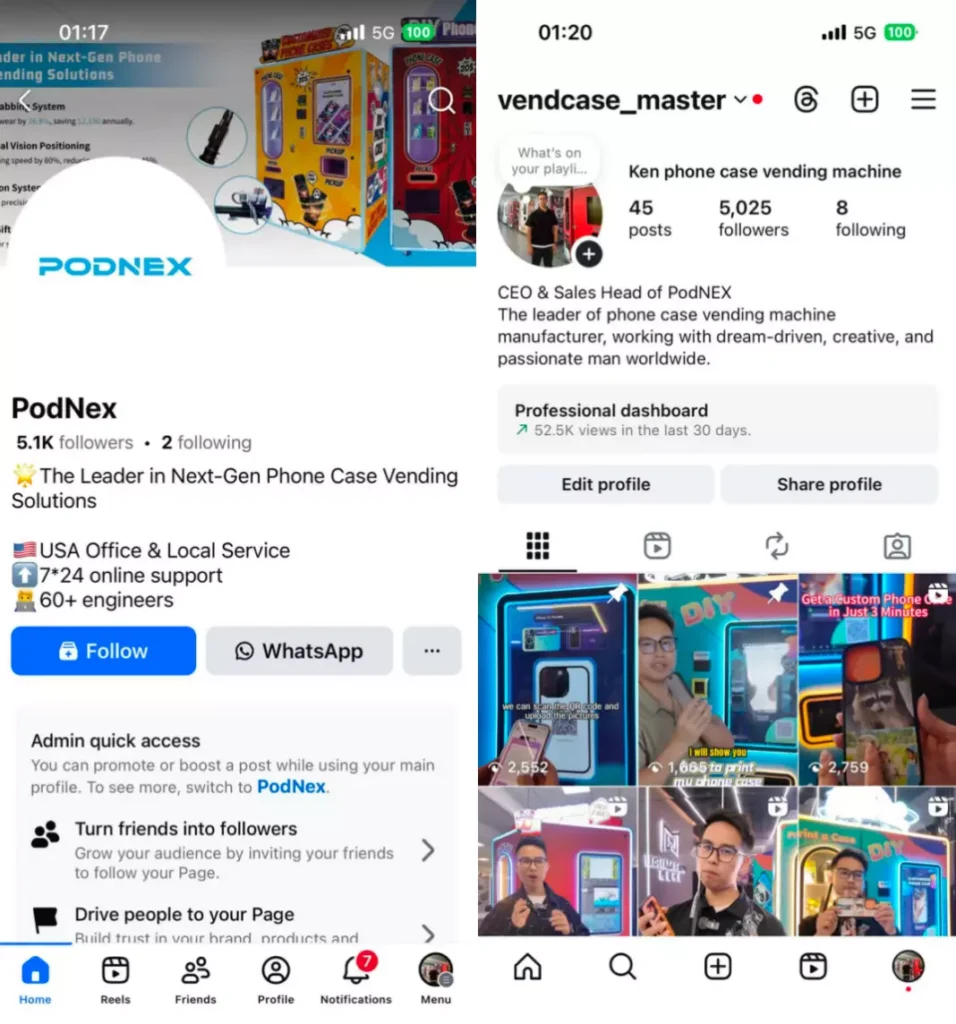Tap Share profile button
The width and height of the screenshot is (956, 1024).
coord(829,484)
